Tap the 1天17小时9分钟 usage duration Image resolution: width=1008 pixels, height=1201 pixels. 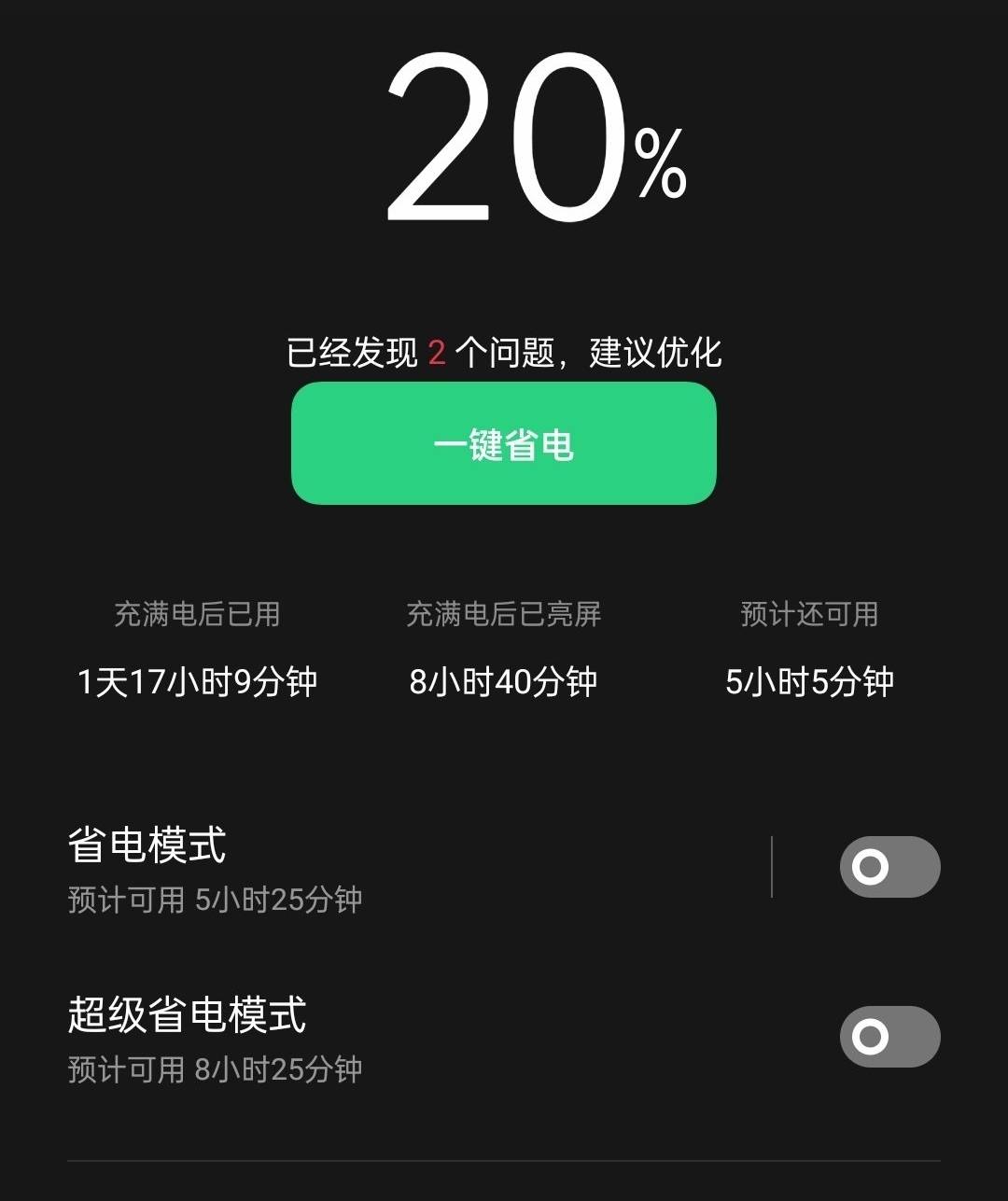198,682
